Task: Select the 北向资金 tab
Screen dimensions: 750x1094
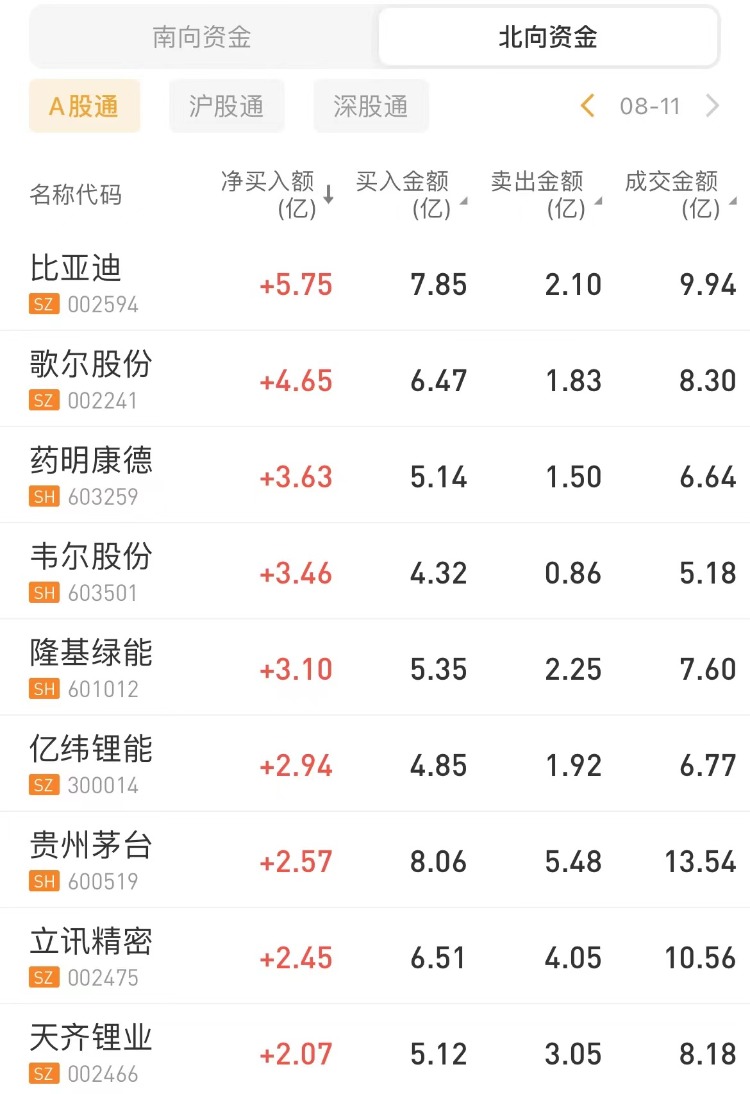Action: [x=548, y=38]
